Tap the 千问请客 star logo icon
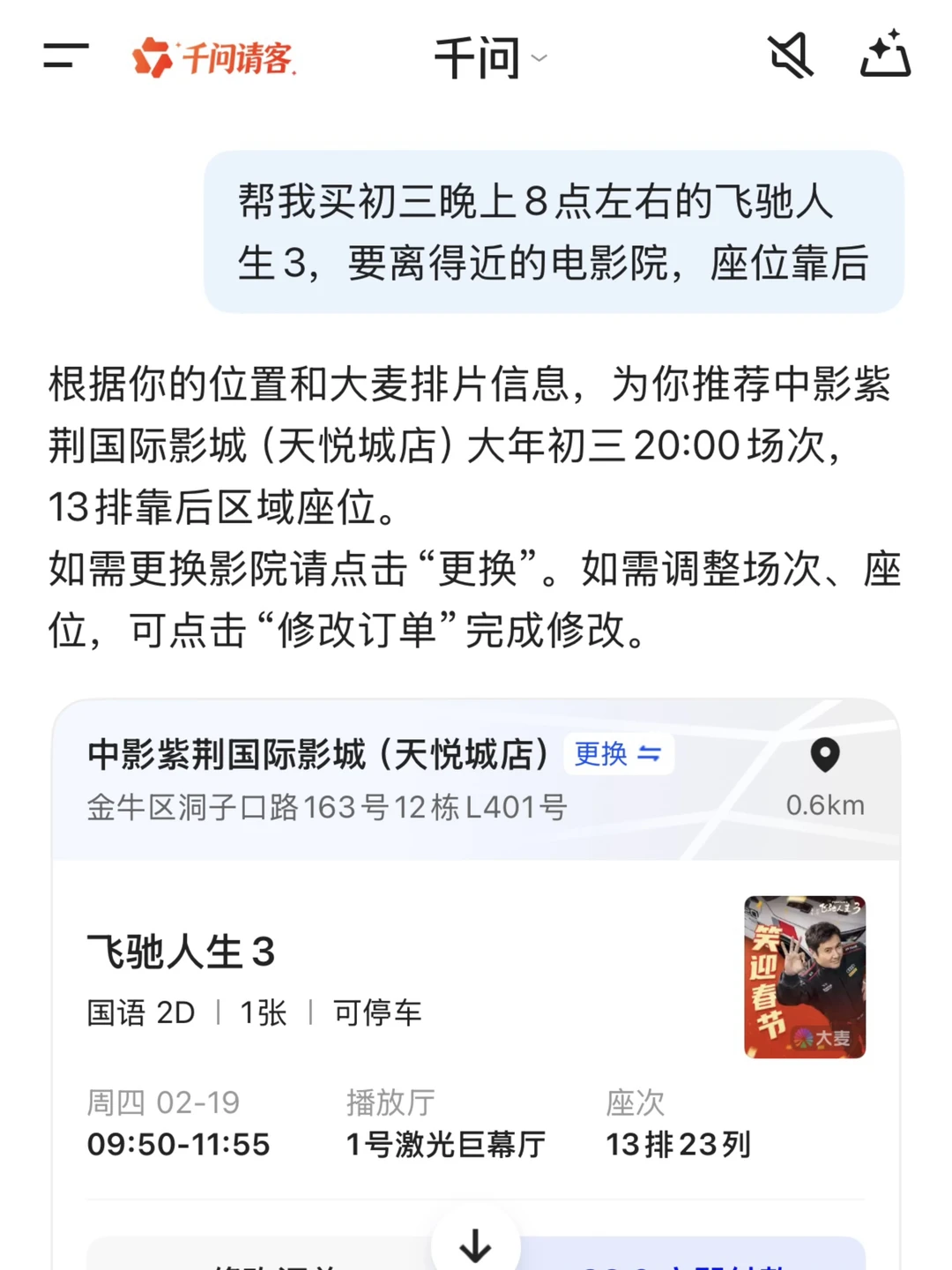Viewport: 952px width, 1270px height. (x=152, y=56)
